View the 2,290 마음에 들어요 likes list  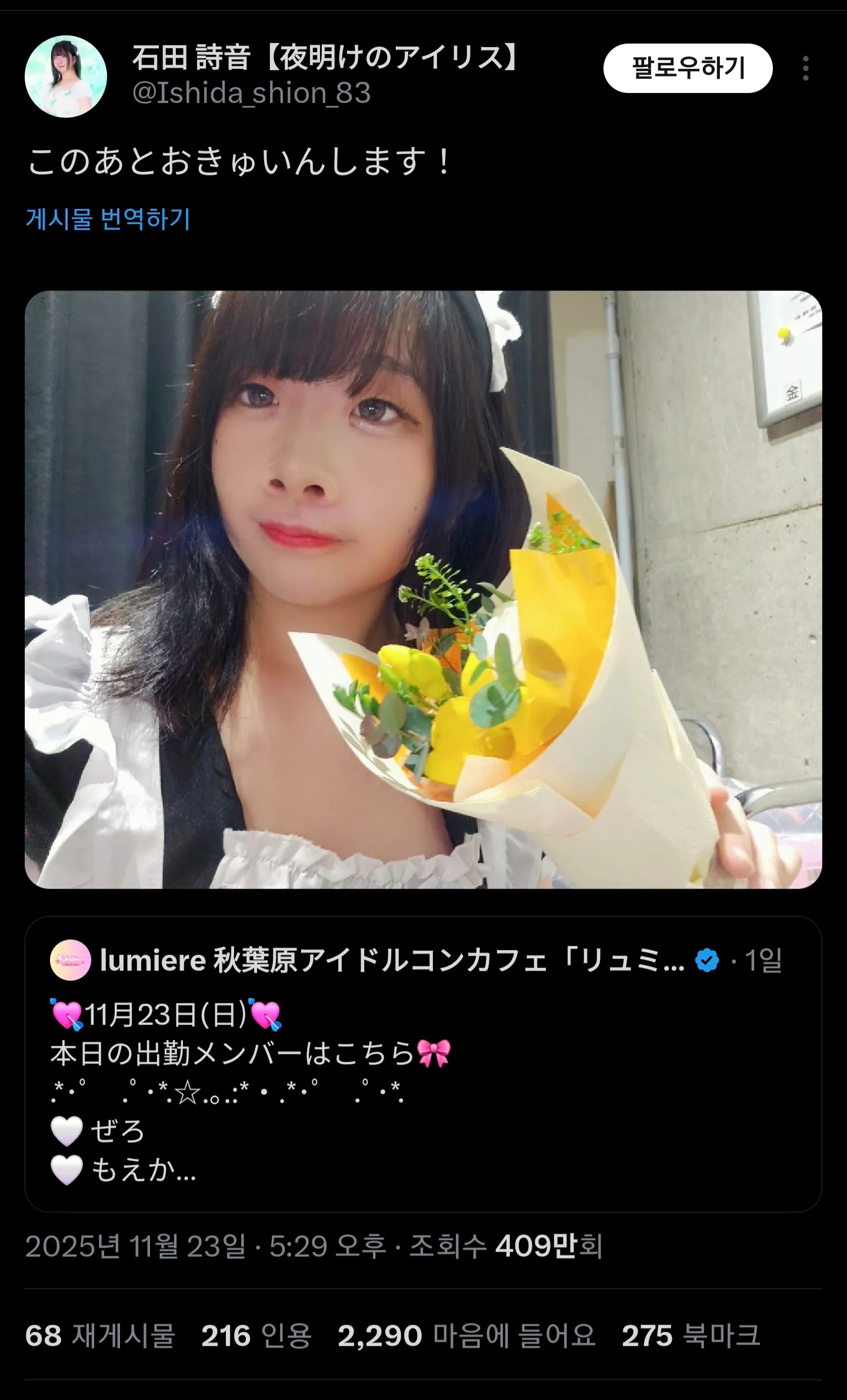pos(467,1335)
